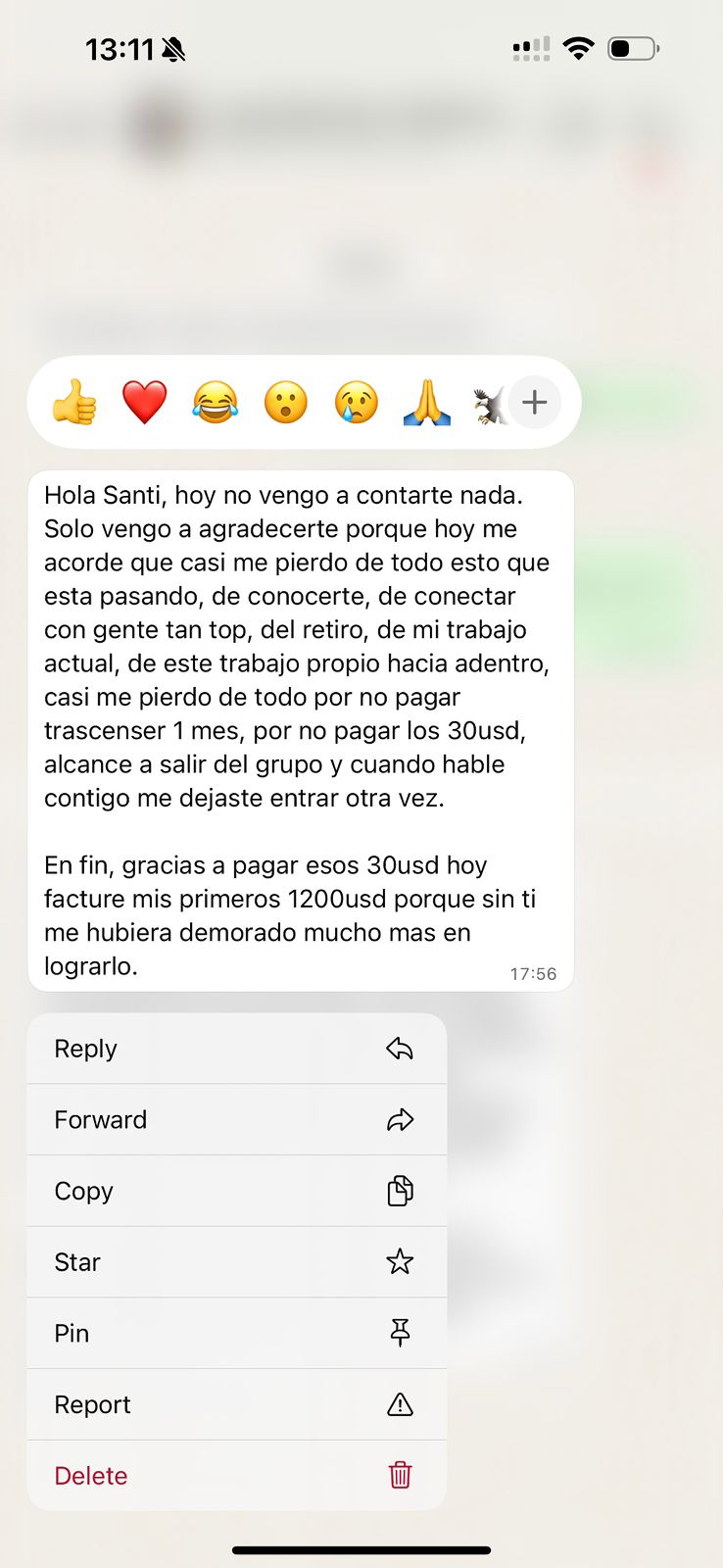React with the red heart emoji
Viewport: 723px width, 1568px height.
(144, 403)
